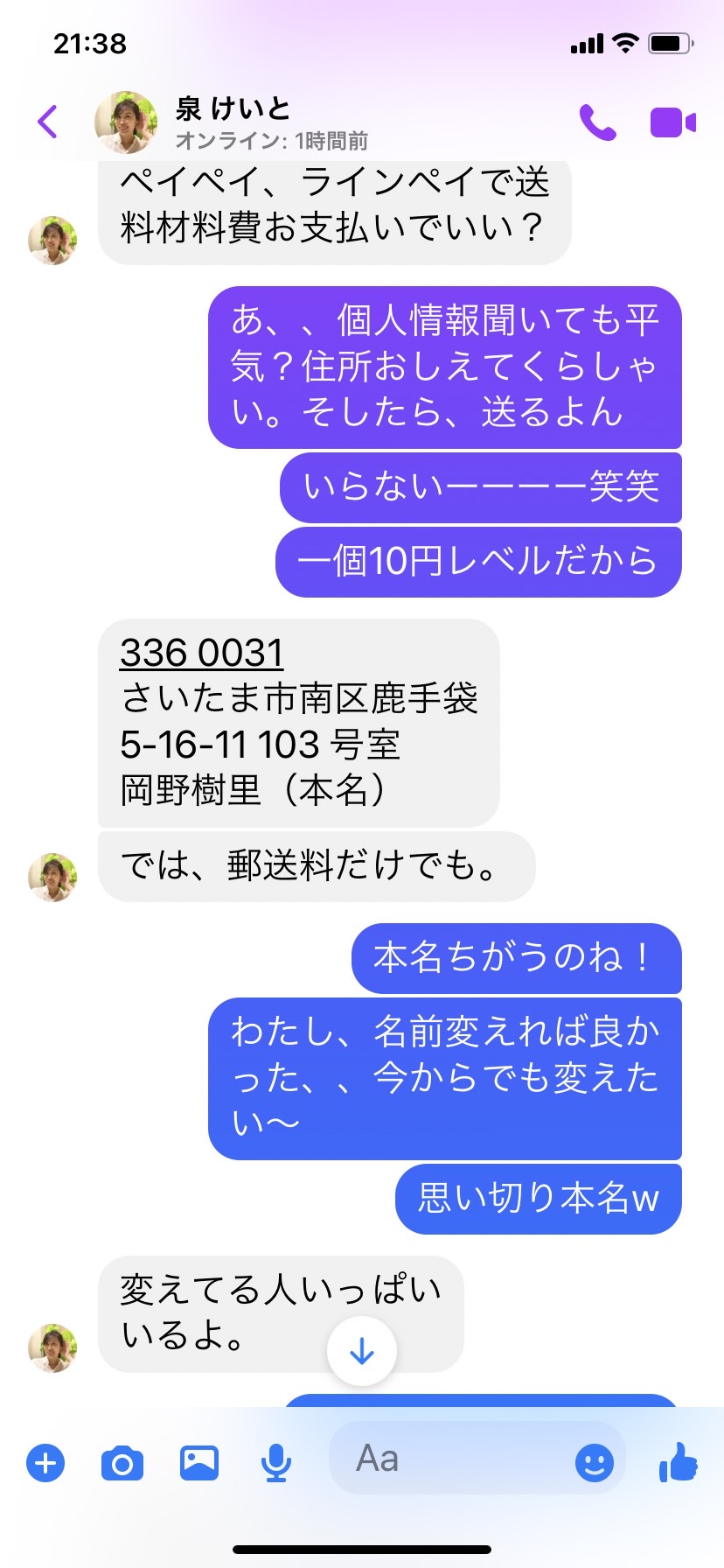Open the plus menu for more actions

point(45,1463)
